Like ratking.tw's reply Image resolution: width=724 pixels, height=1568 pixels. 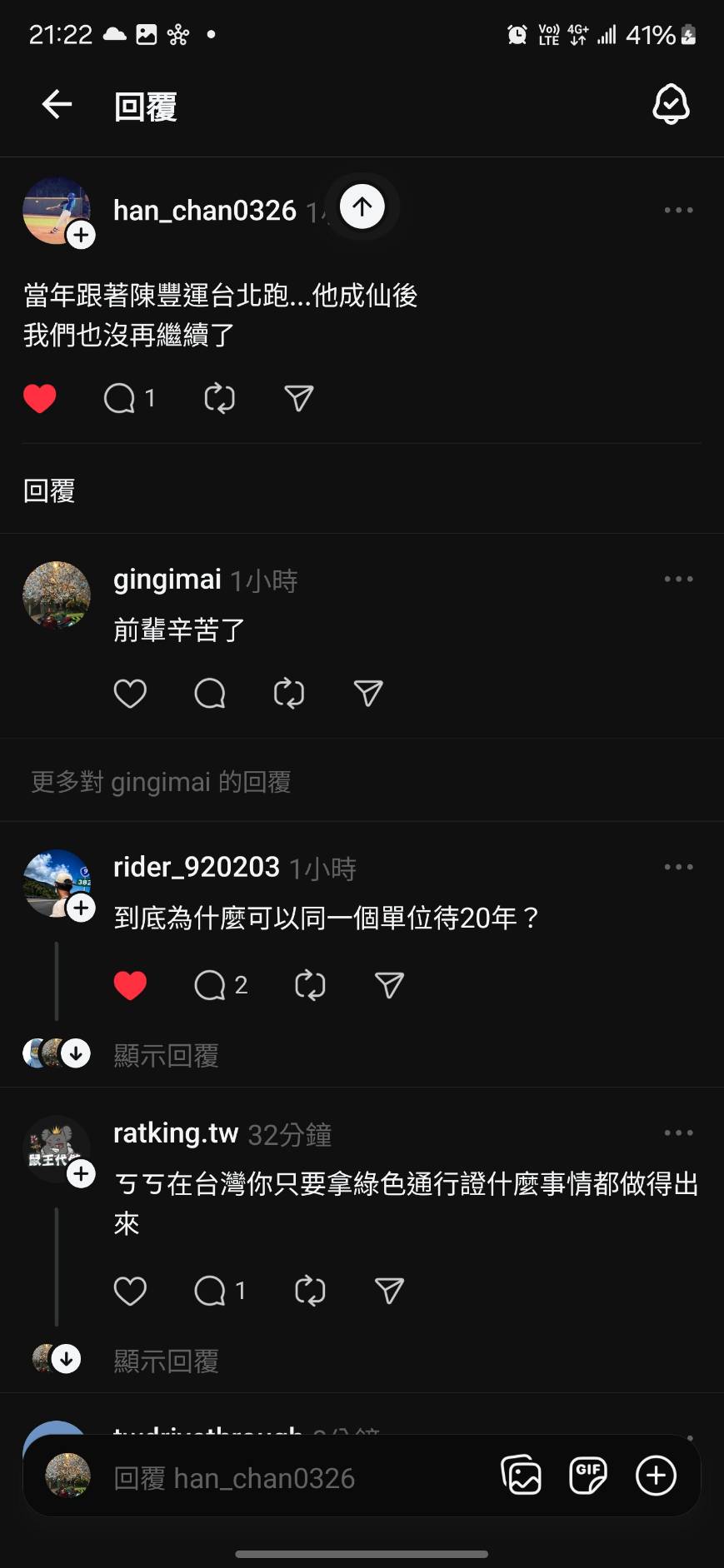[x=130, y=1291]
